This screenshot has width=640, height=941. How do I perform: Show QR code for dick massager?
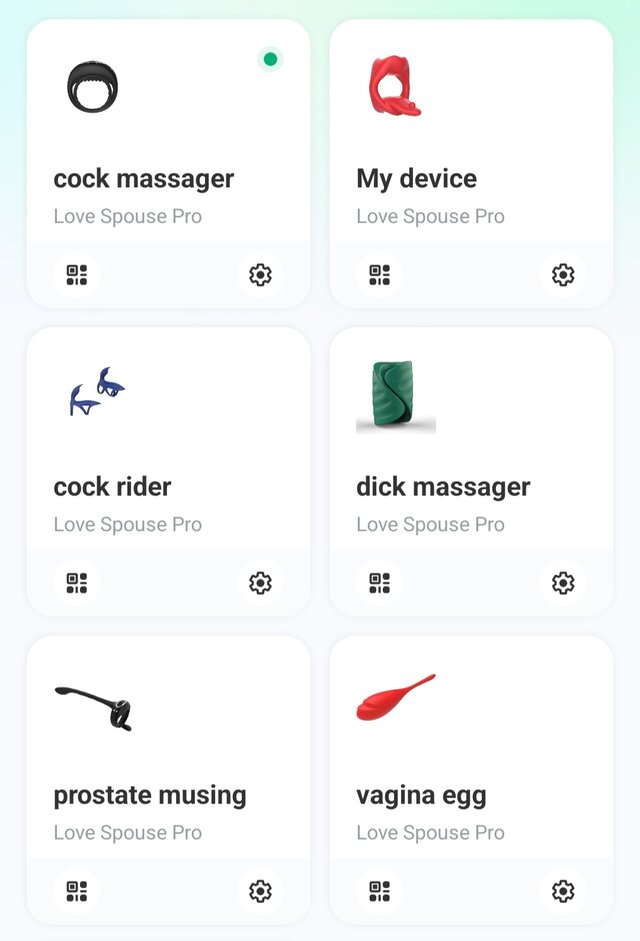click(x=380, y=583)
